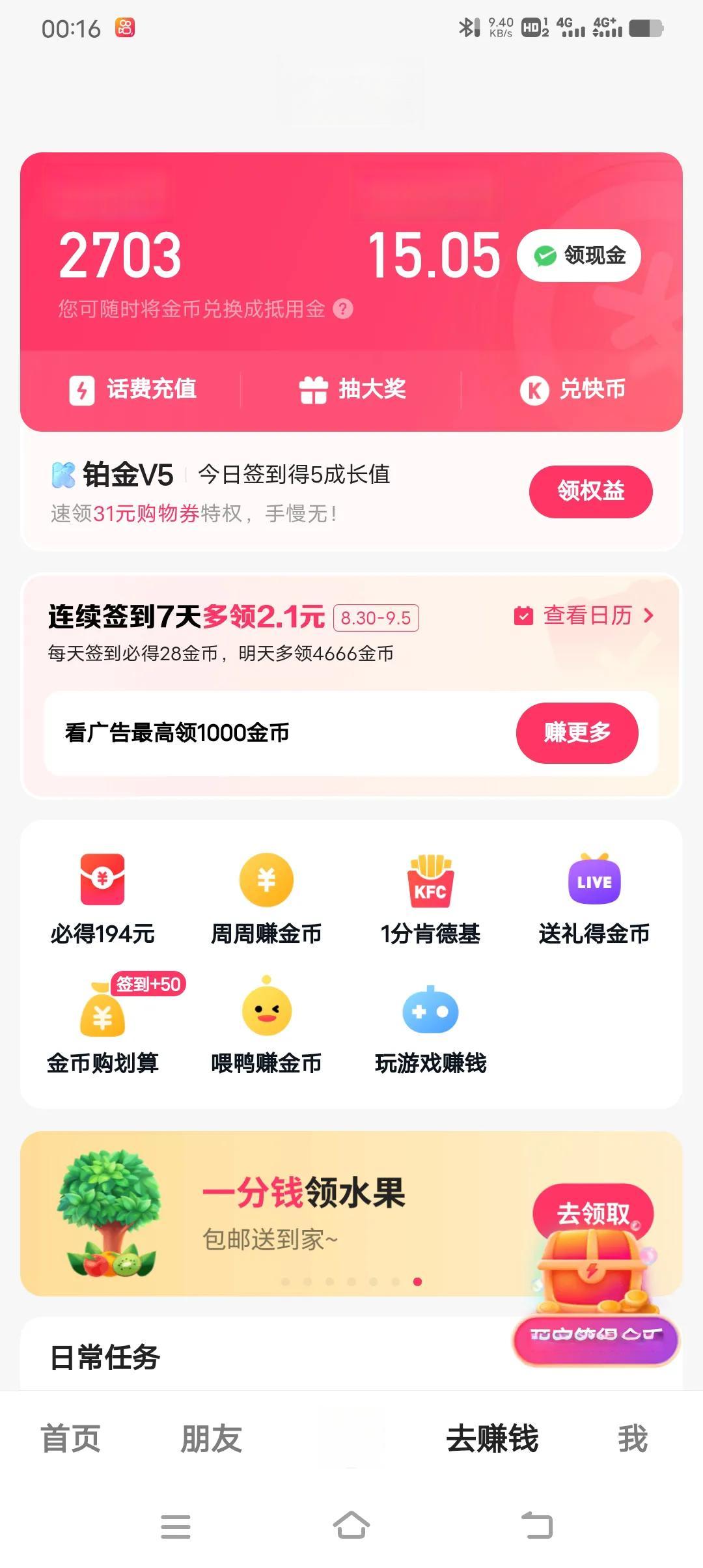Open 兑快币 exchange
The height and width of the screenshot is (1568, 703).
click(572, 389)
